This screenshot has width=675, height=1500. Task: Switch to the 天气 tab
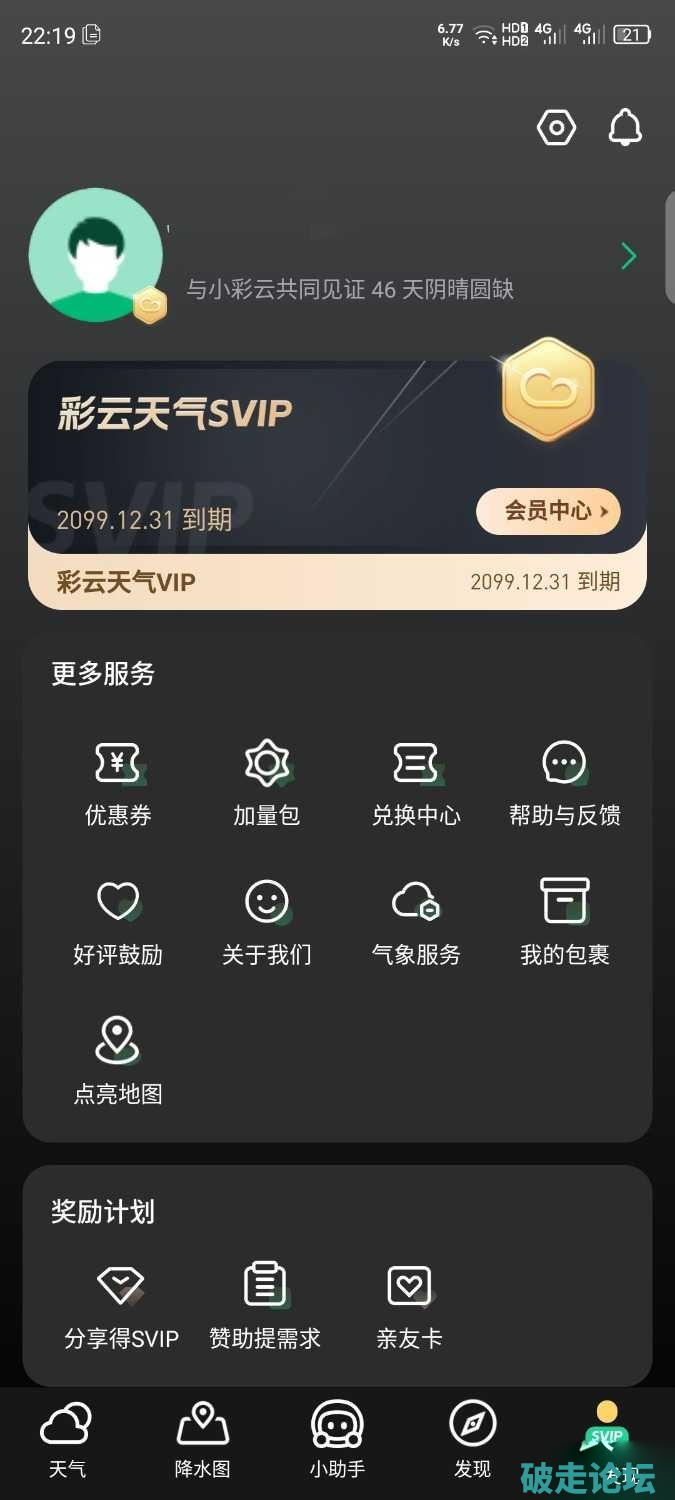coord(67,1440)
